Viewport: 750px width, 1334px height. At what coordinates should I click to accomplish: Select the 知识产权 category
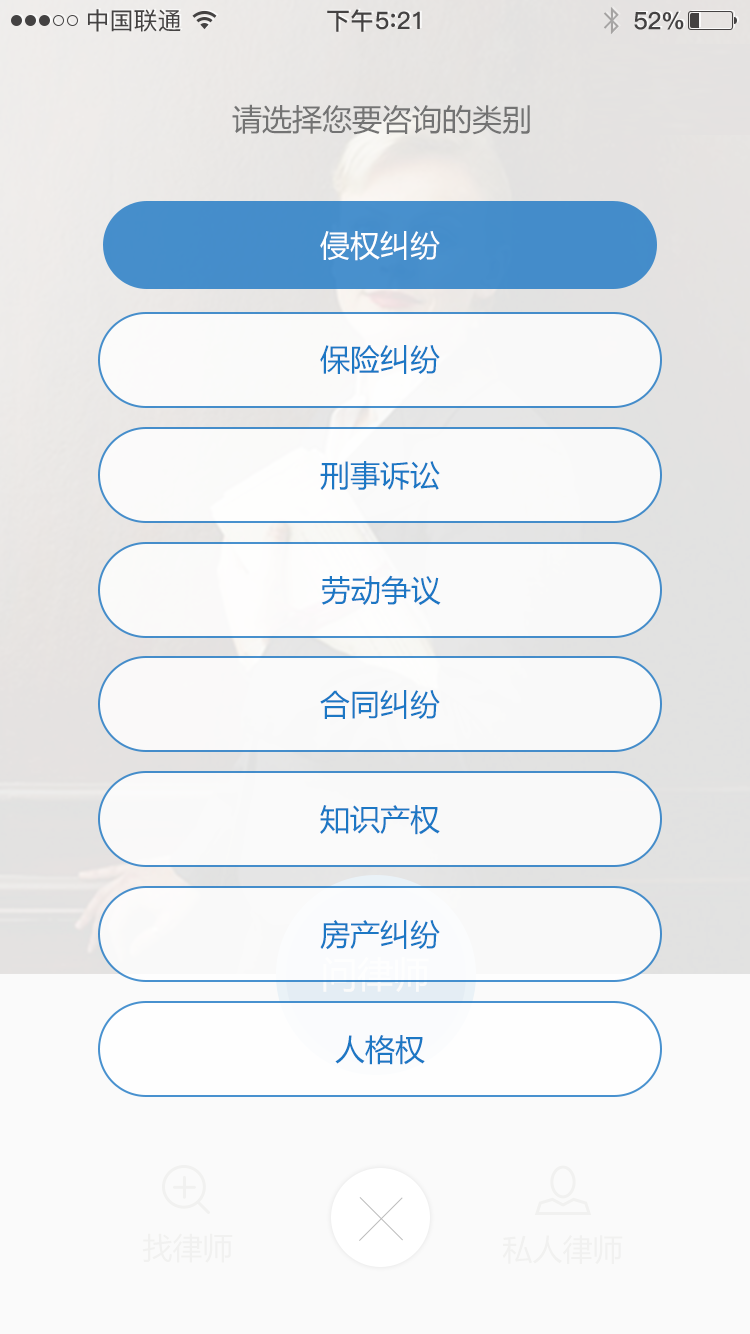[x=380, y=819]
